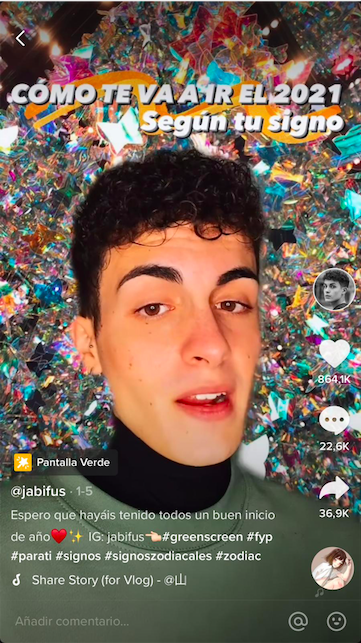Like this video with the heart
The width and height of the screenshot is (361, 643).
click(334, 353)
